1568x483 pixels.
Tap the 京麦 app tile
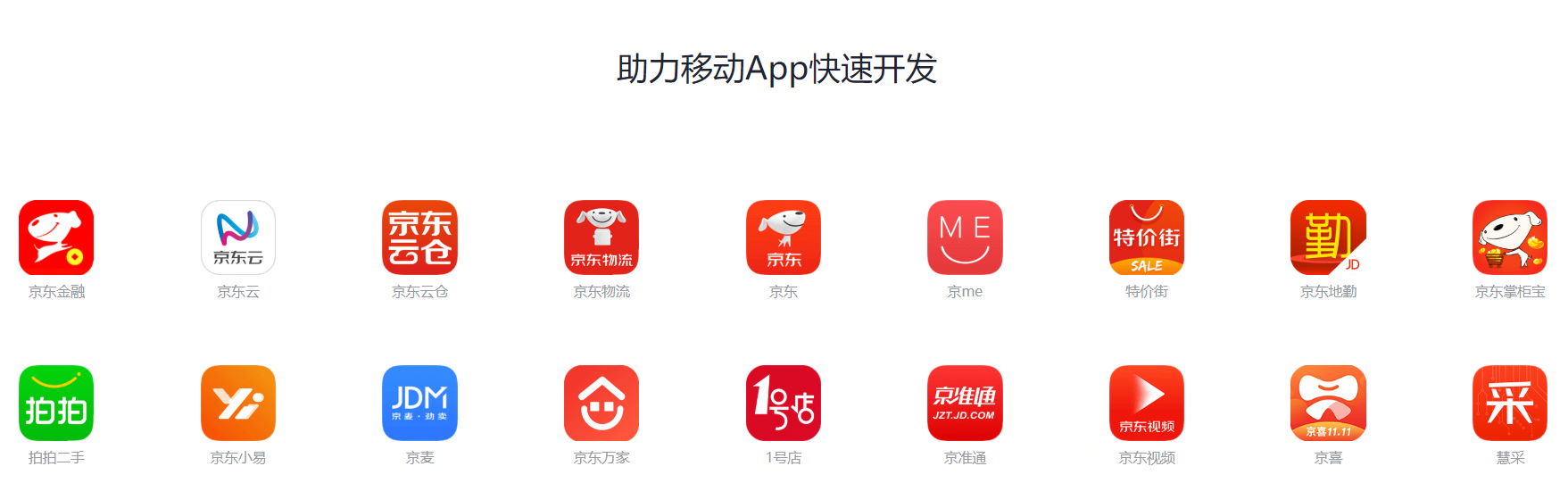pos(419,403)
